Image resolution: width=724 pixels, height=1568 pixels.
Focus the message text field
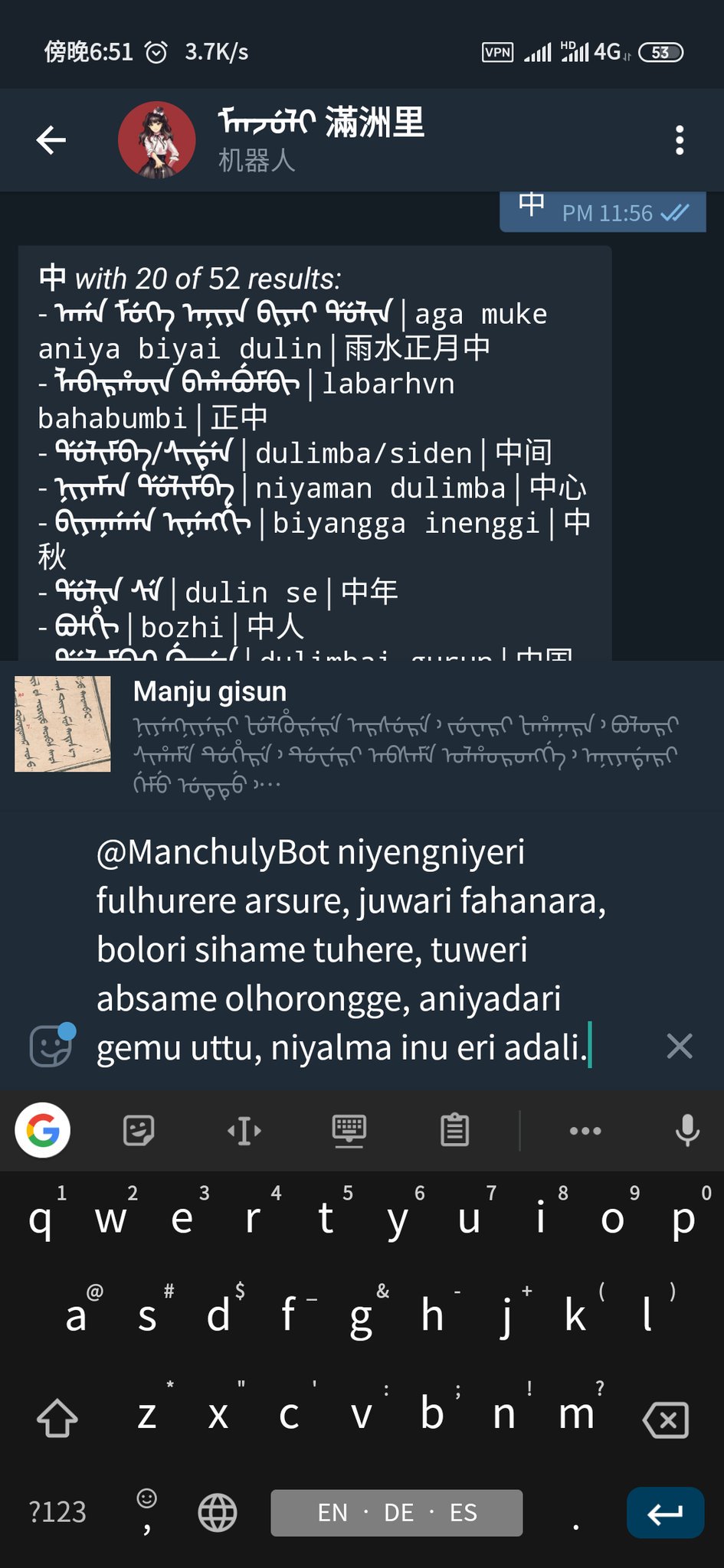pos(360,949)
